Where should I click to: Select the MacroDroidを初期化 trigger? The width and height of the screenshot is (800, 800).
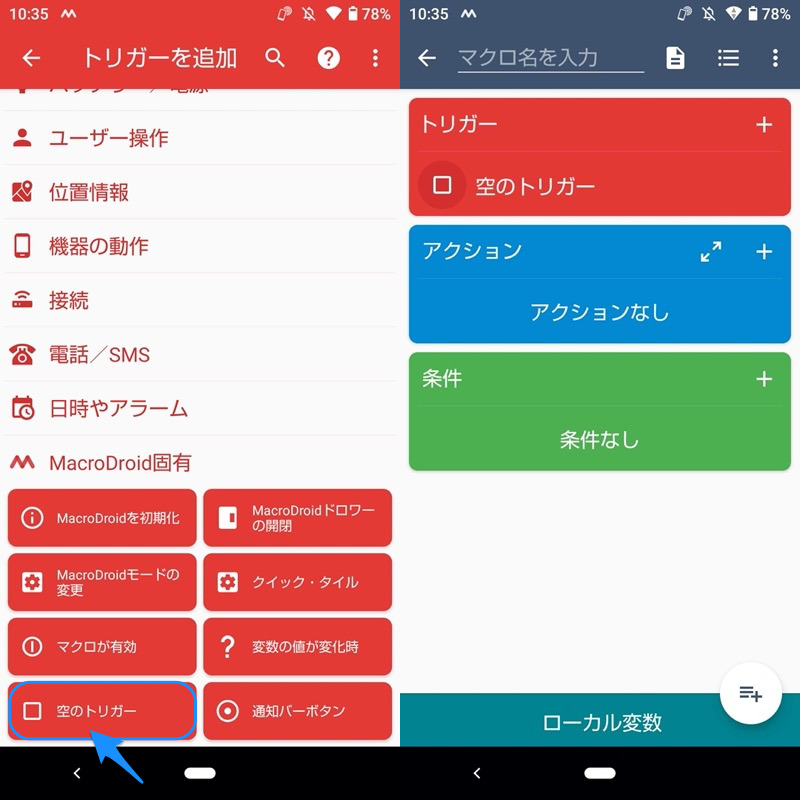[x=101, y=518]
